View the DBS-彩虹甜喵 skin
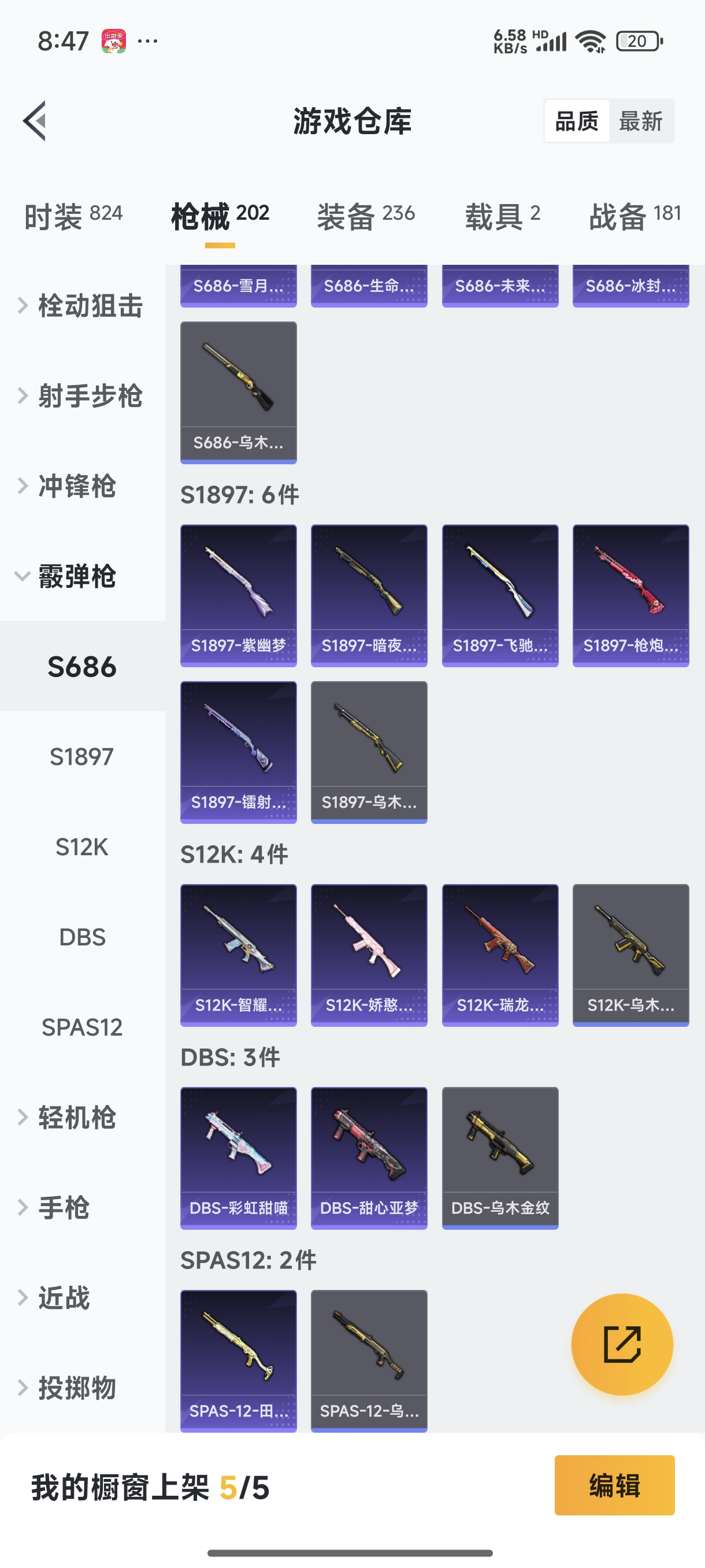 (x=239, y=1157)
